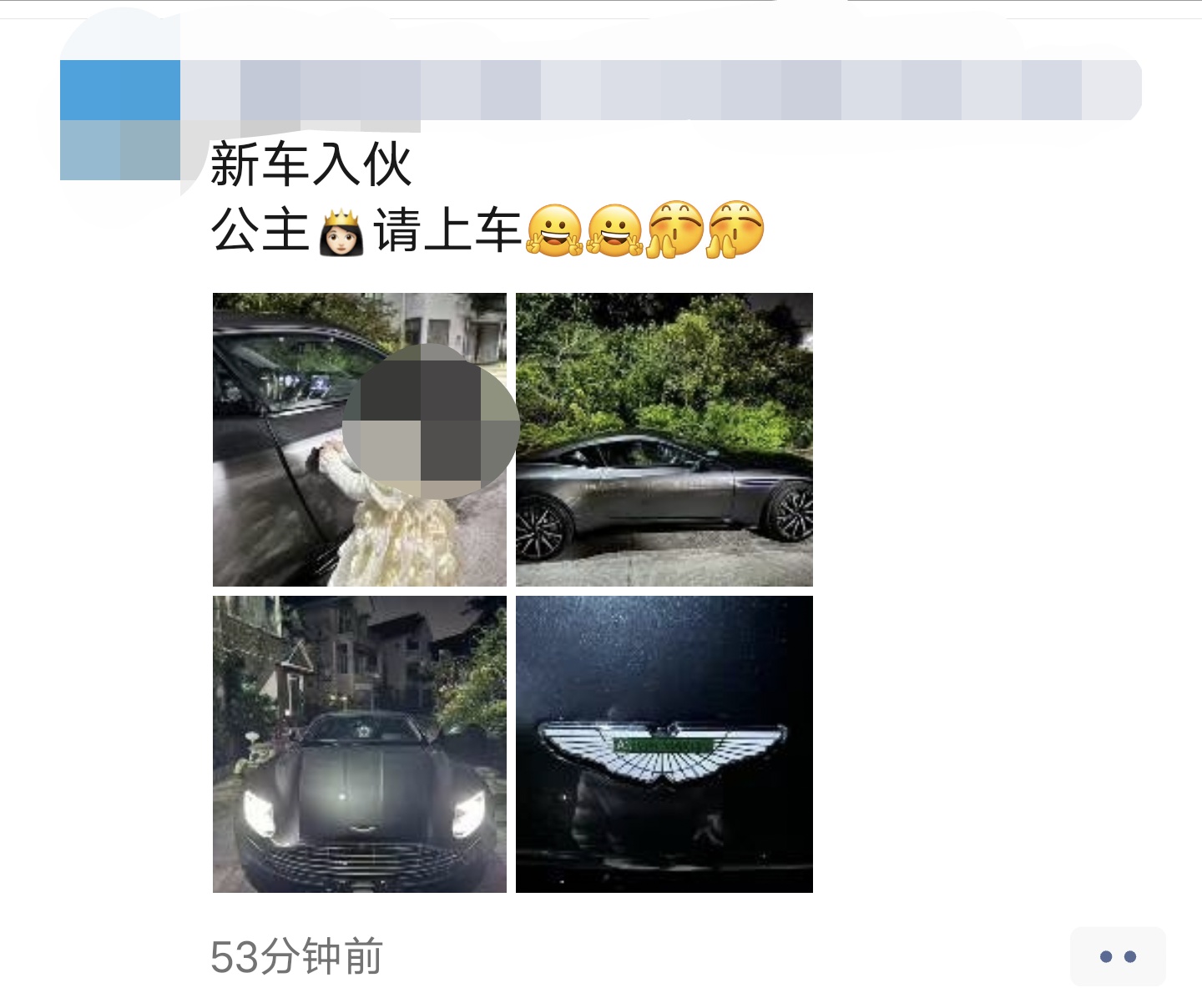View the side profile car photo
This screenshot has height=1008, width=1202.
pyautogui.click(x=664, y=439)
